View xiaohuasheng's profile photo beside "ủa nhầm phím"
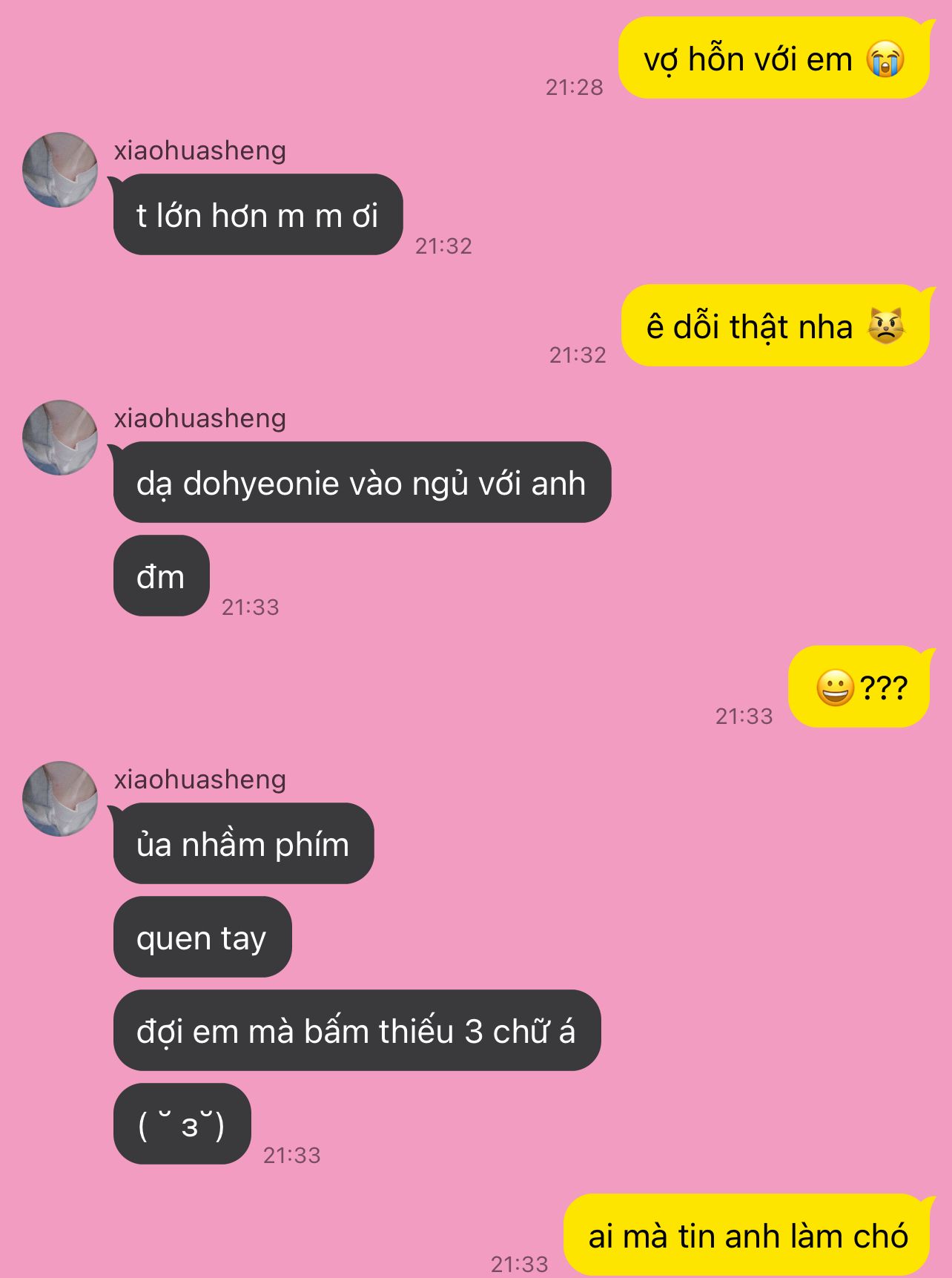The width and height of the screenshot is (952, 1278). coord(60,799)
